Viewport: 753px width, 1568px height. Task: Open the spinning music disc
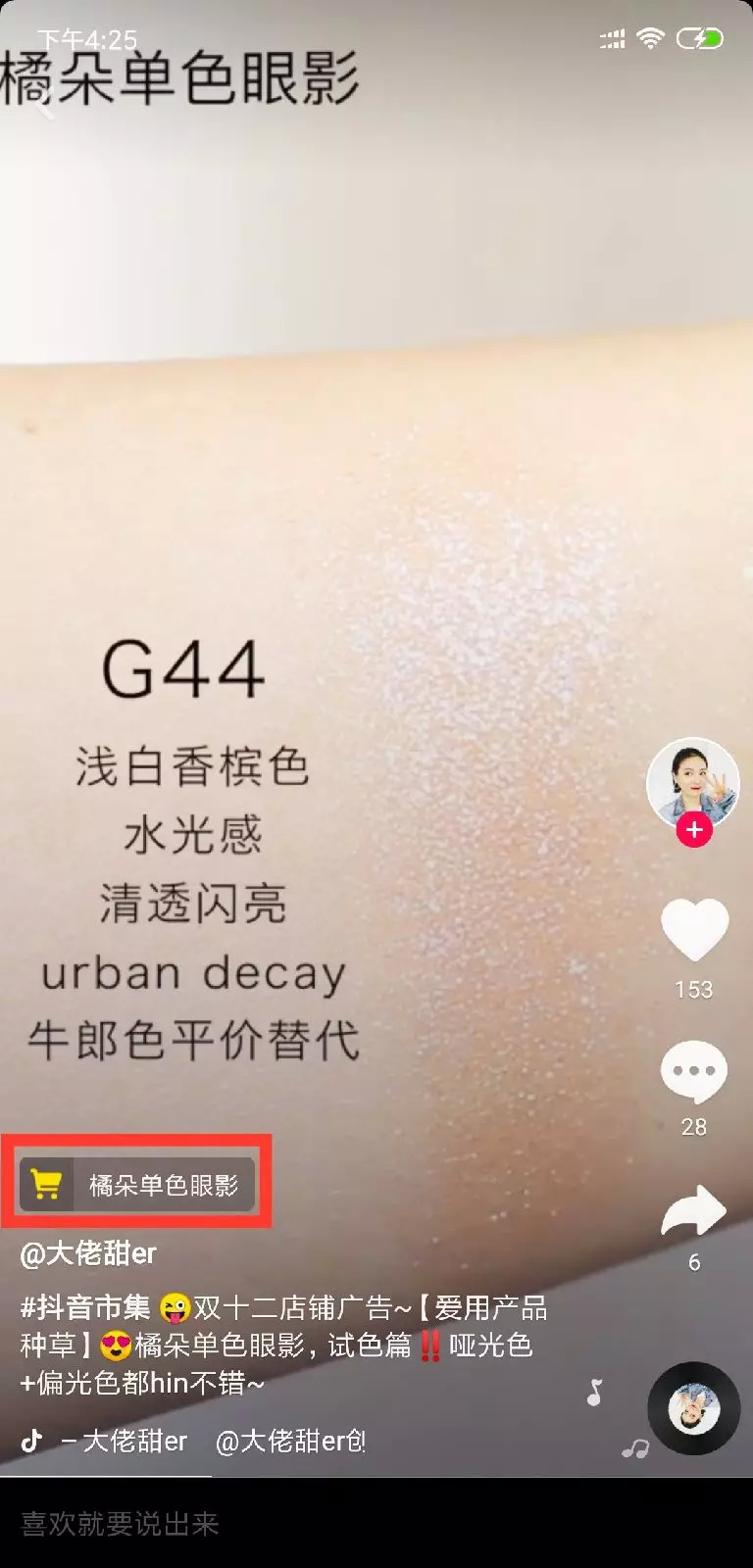pos(694,1409)
